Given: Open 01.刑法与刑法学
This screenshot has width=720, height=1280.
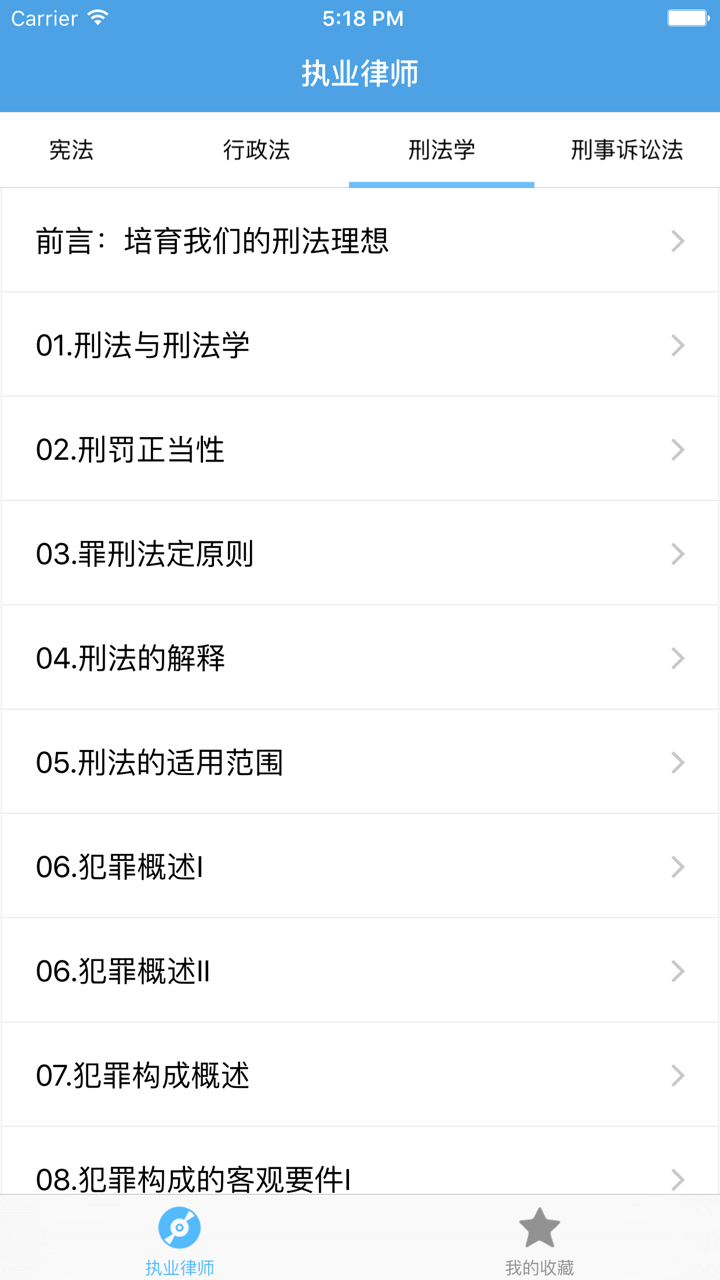Looking at the screenshot, I should (x=300, y=345).
